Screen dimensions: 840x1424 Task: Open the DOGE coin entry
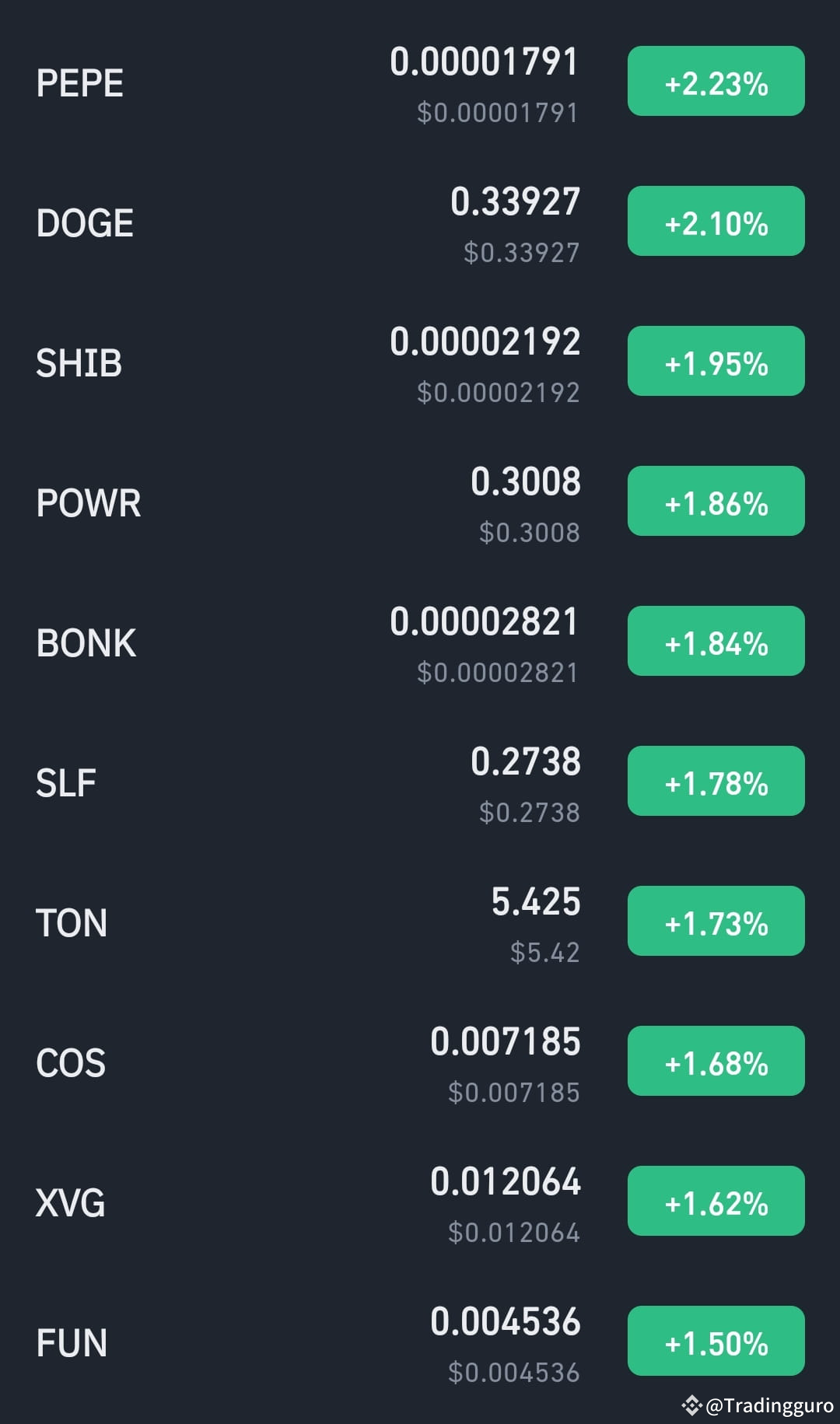coord(86,223)
